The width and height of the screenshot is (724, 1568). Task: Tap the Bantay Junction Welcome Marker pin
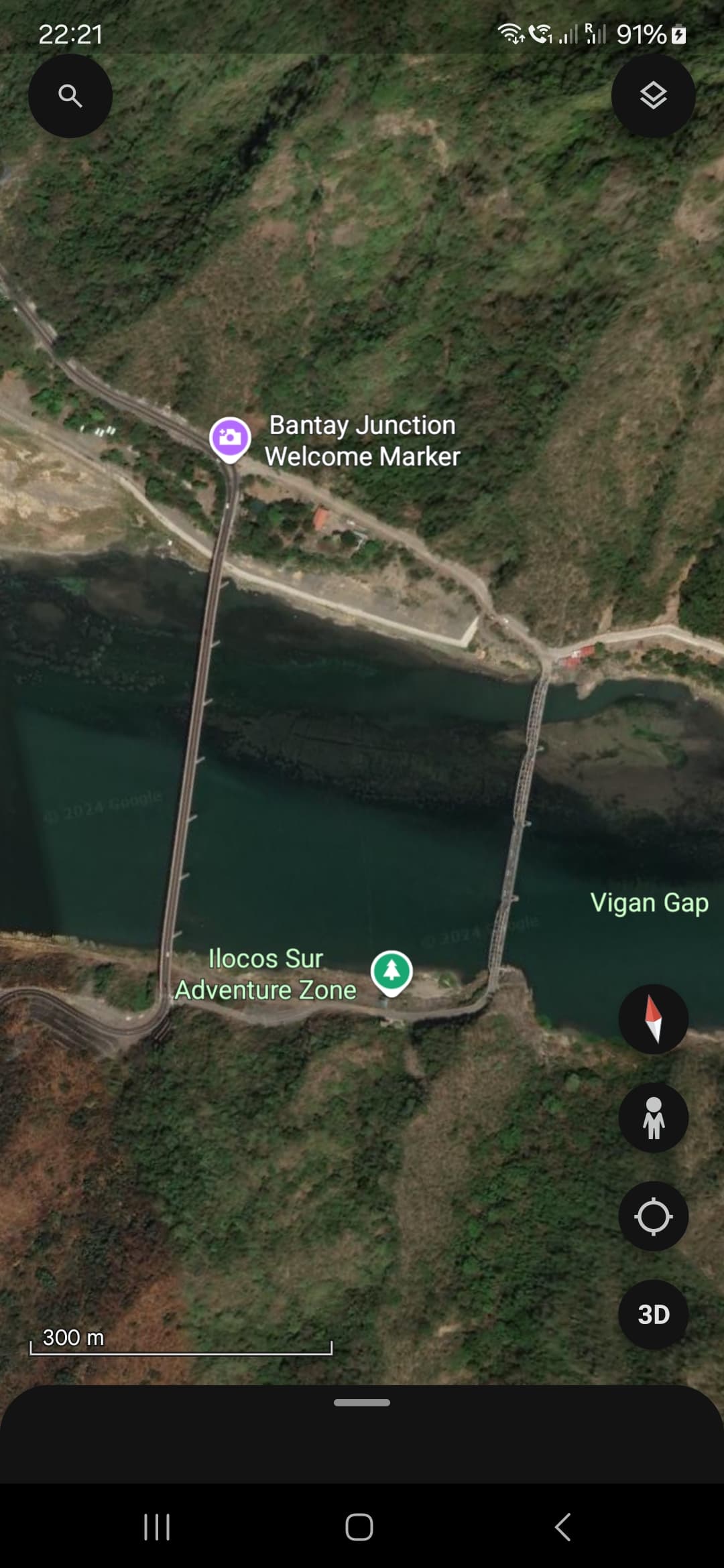pos(230,440)
